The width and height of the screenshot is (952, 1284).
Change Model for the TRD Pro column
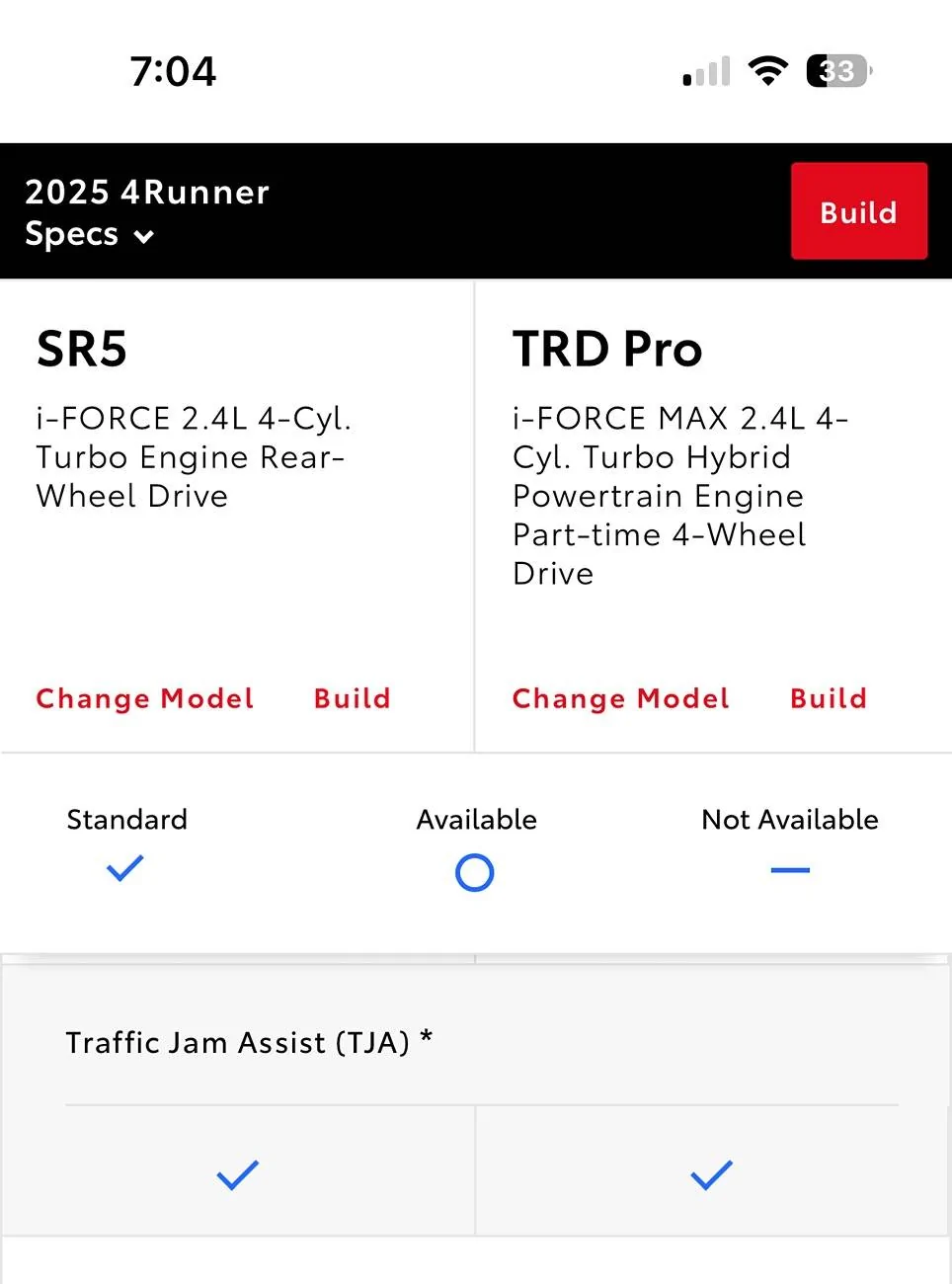(x=621, y=698)
